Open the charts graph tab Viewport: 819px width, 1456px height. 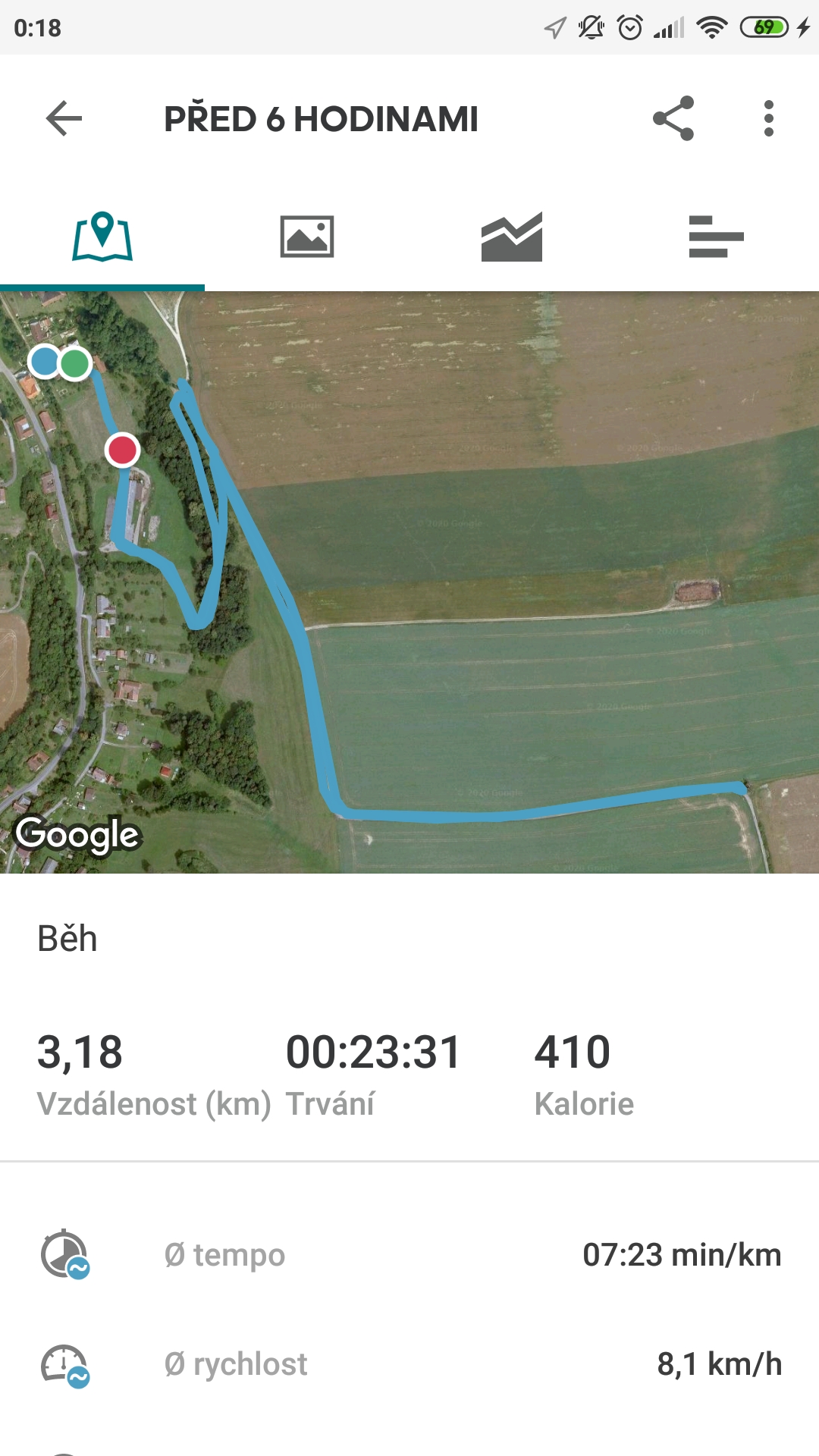(x=512, y=237)
